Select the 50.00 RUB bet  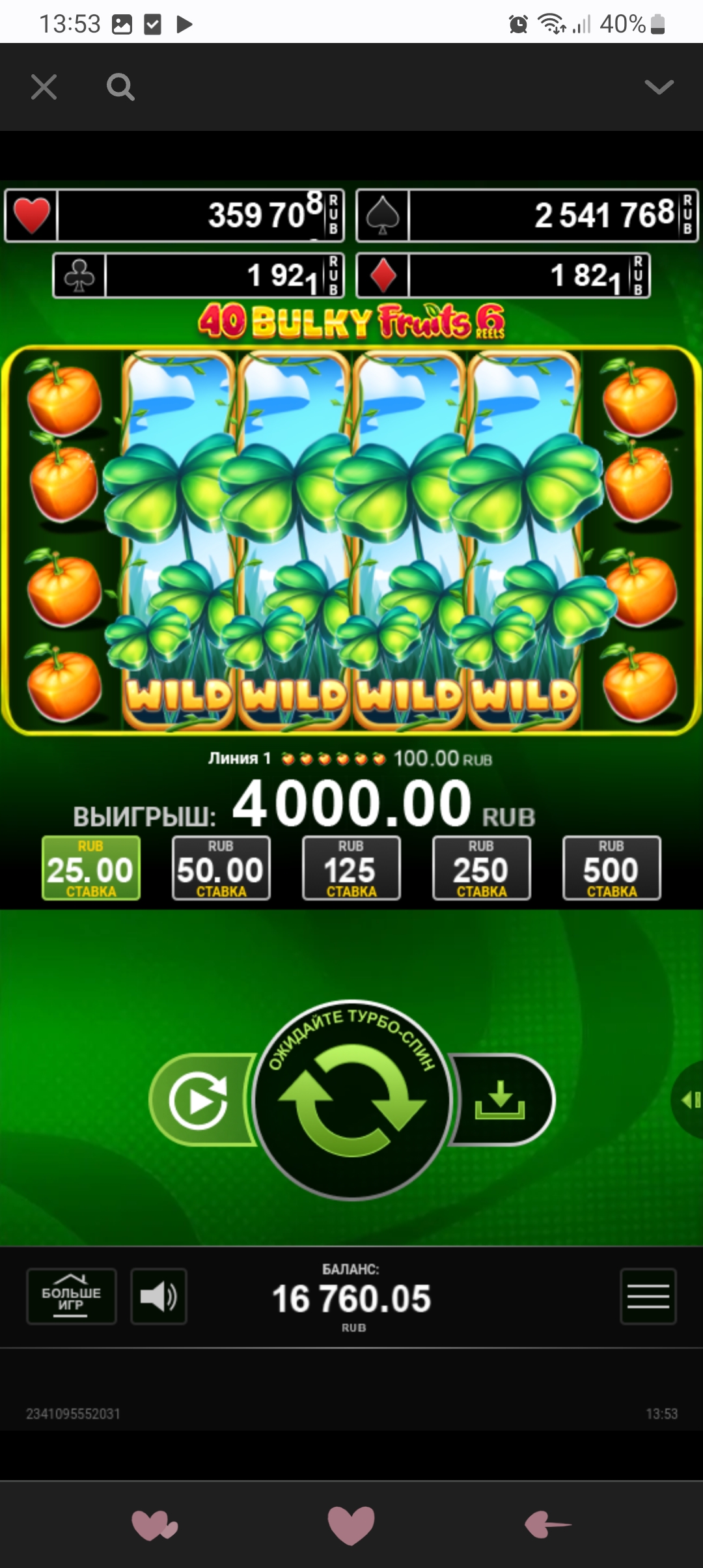point(221,868)
